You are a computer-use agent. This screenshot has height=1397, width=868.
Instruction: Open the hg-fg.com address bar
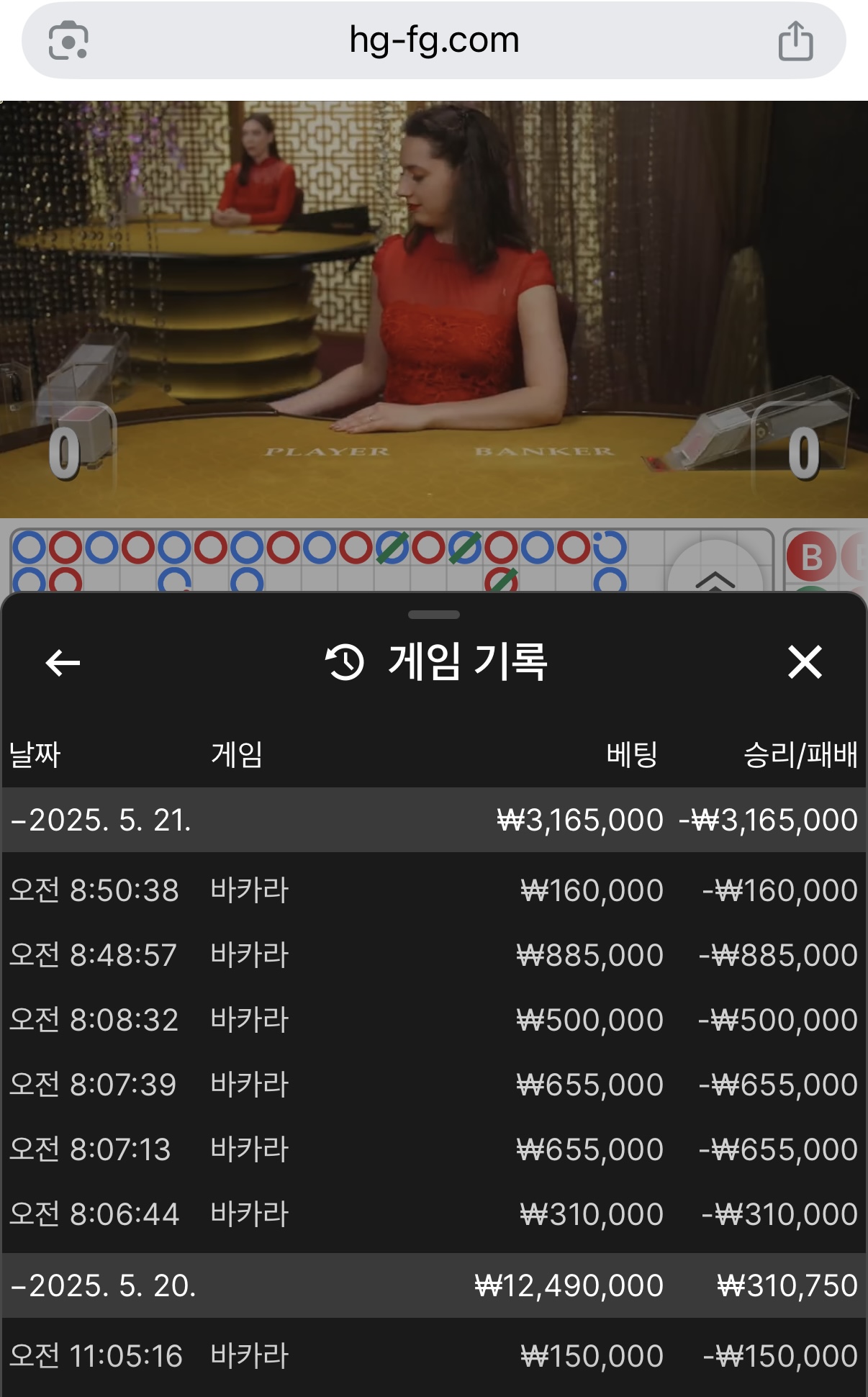[433, 40]
